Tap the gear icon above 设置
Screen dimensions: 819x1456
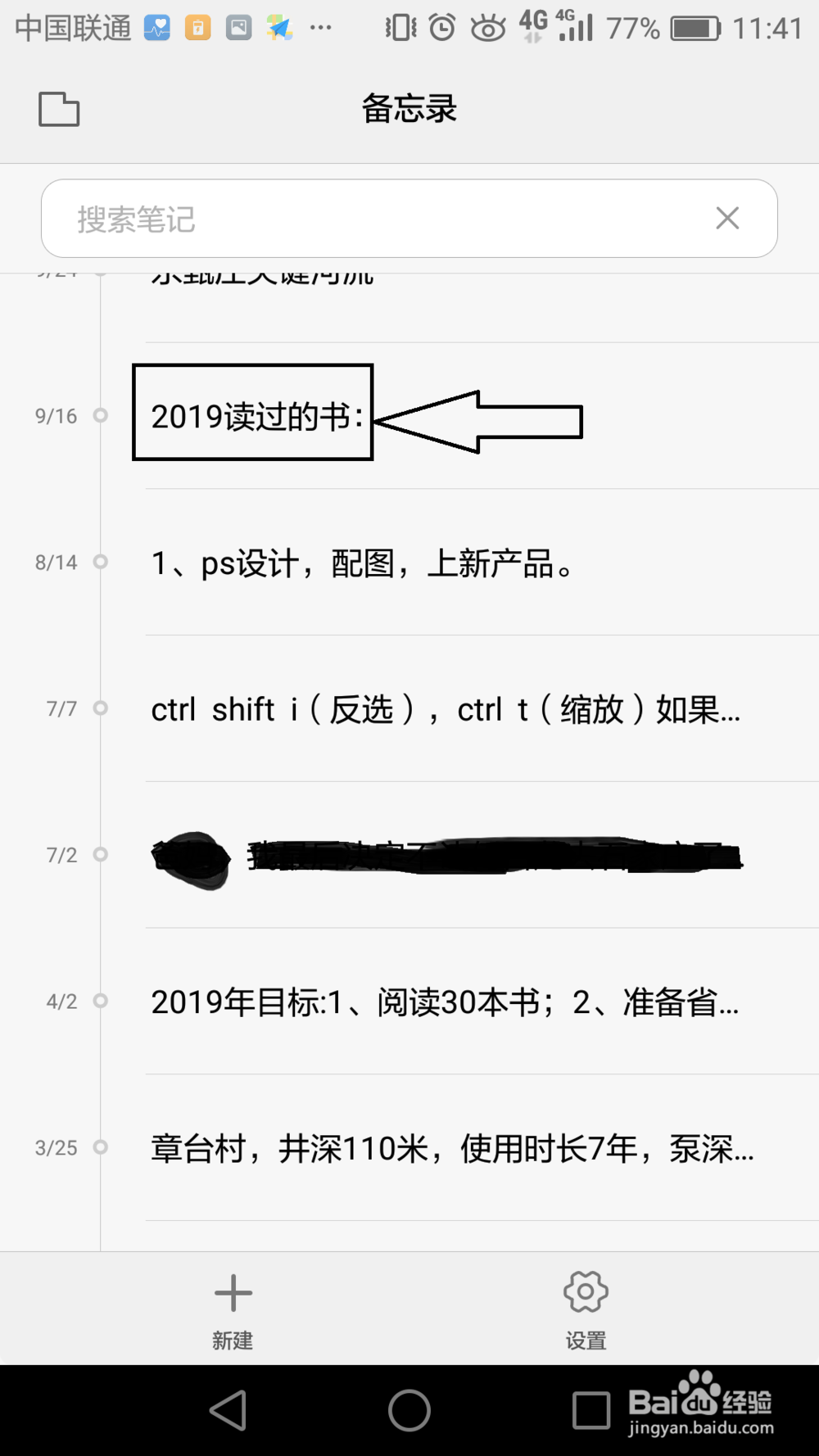click(x=585, y=1292)
